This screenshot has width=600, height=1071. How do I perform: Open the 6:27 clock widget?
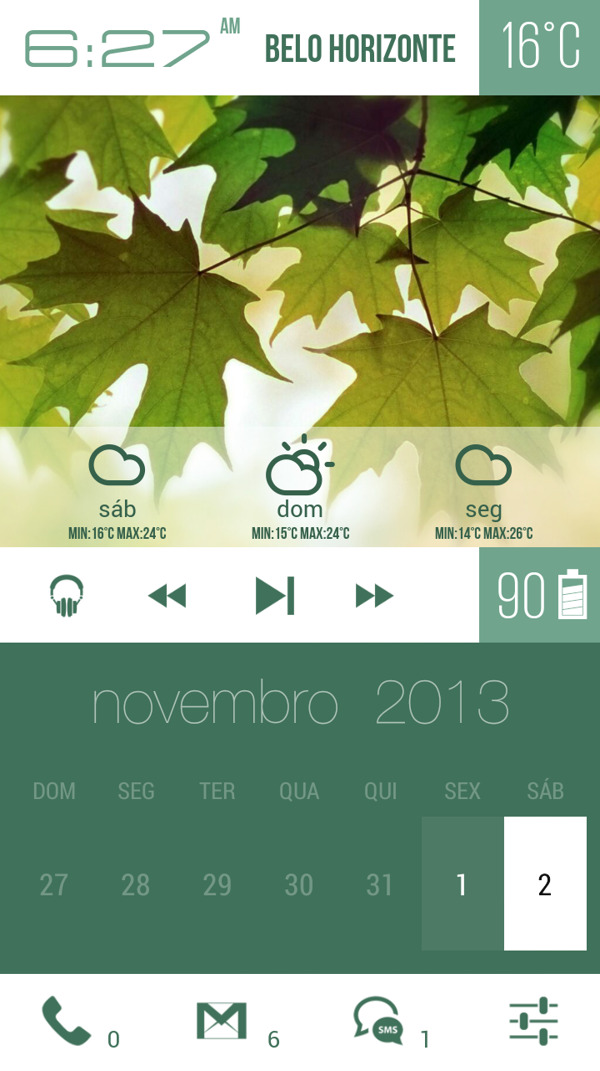pyautogui.click(x=118, y=47)
